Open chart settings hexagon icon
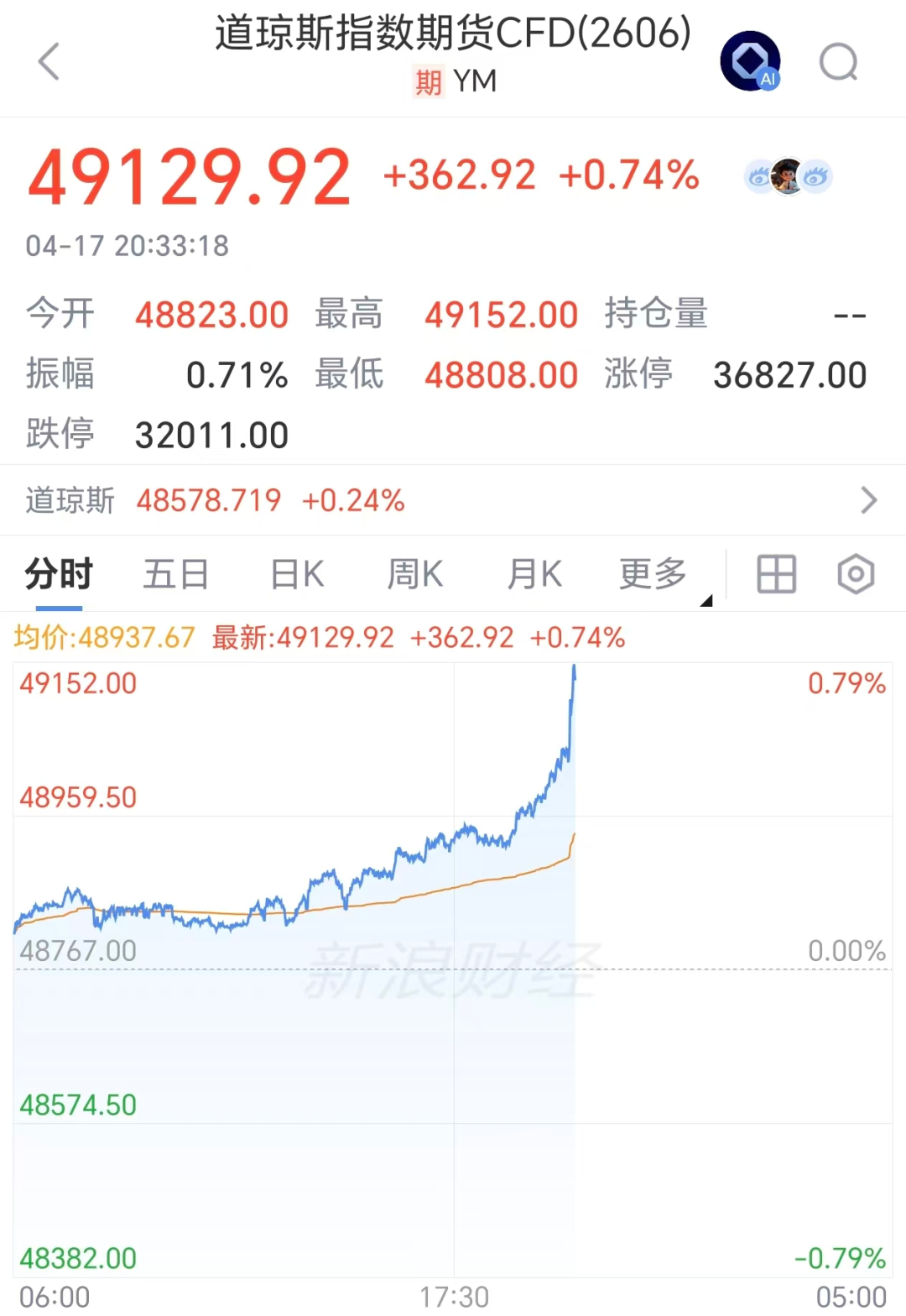906x1316 pixels. click(856, 575)
